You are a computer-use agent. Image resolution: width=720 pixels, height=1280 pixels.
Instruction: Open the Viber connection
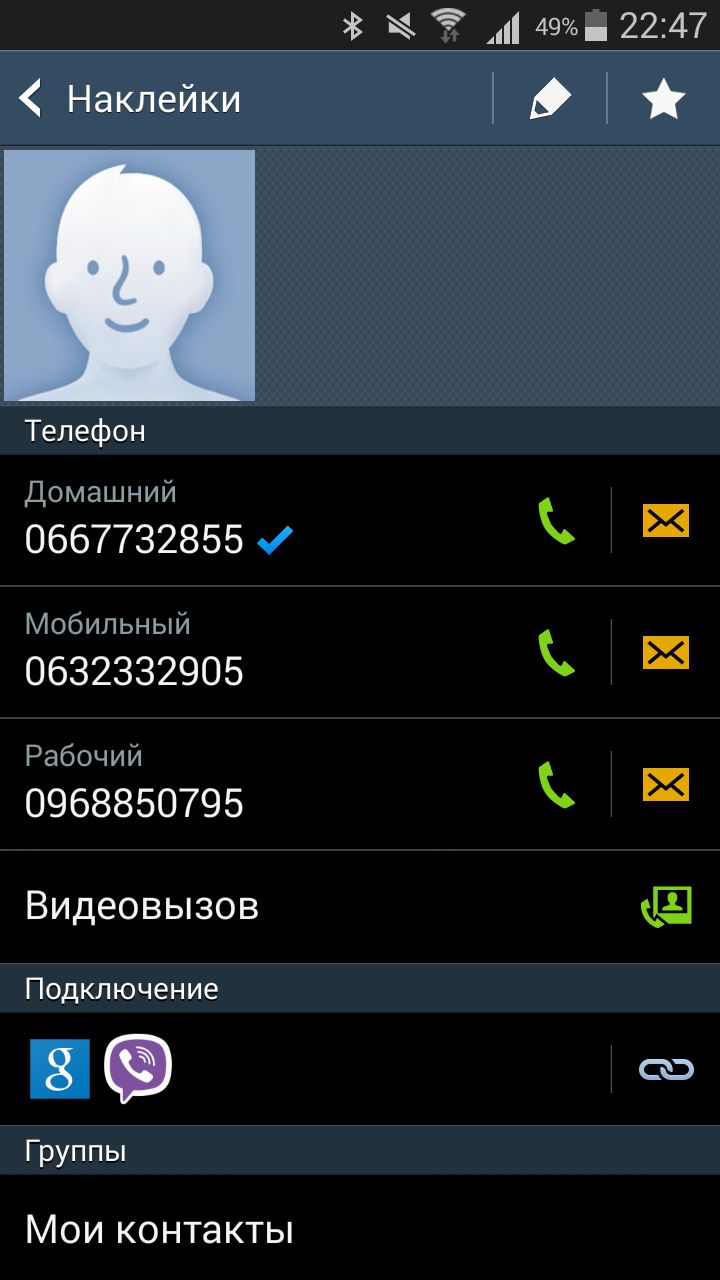[138, 1069]
